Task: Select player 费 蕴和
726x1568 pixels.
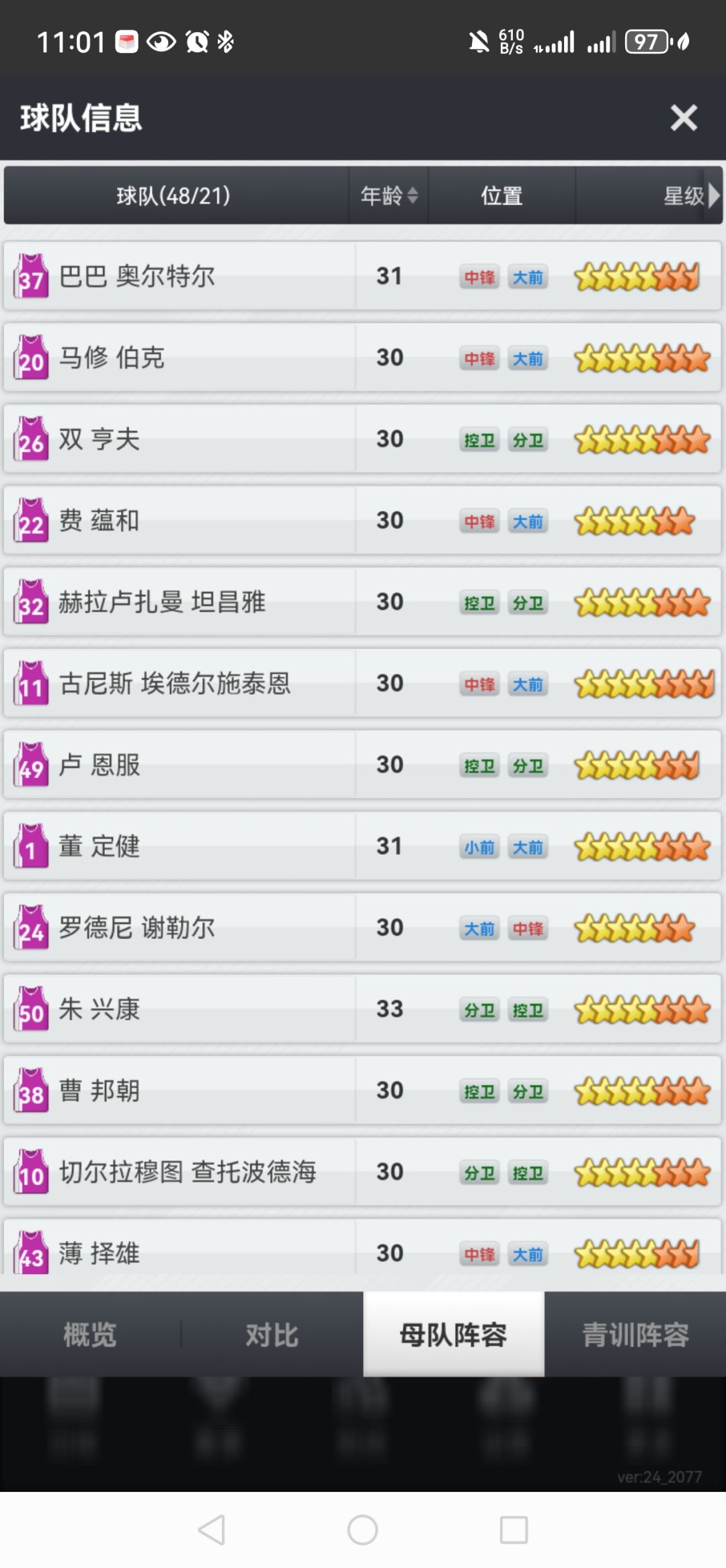Action: 362,520
